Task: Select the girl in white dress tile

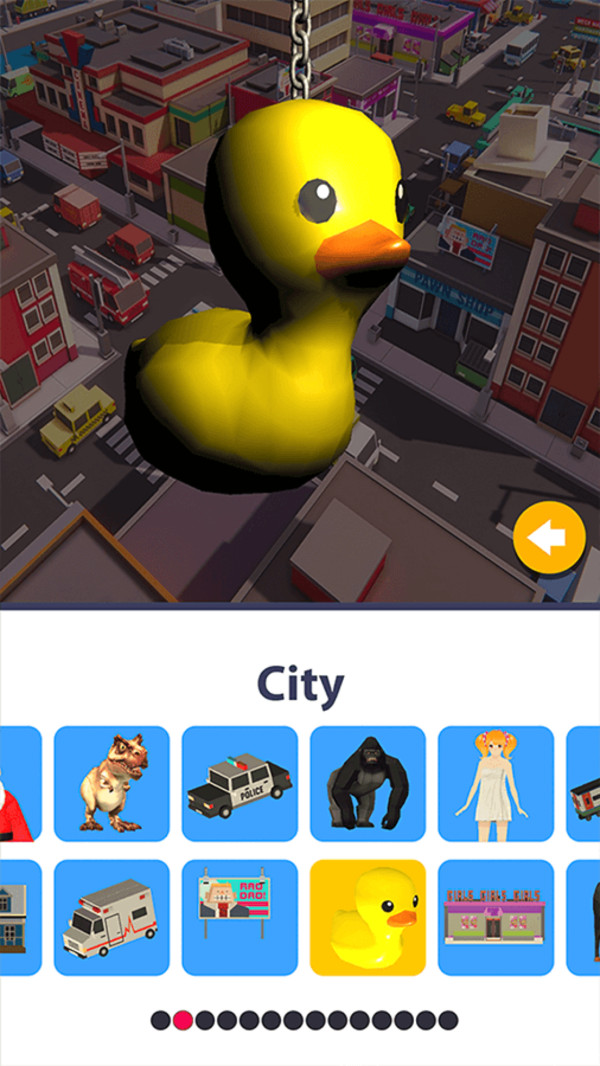Action: pyautogui.click(x=496, y=783)
